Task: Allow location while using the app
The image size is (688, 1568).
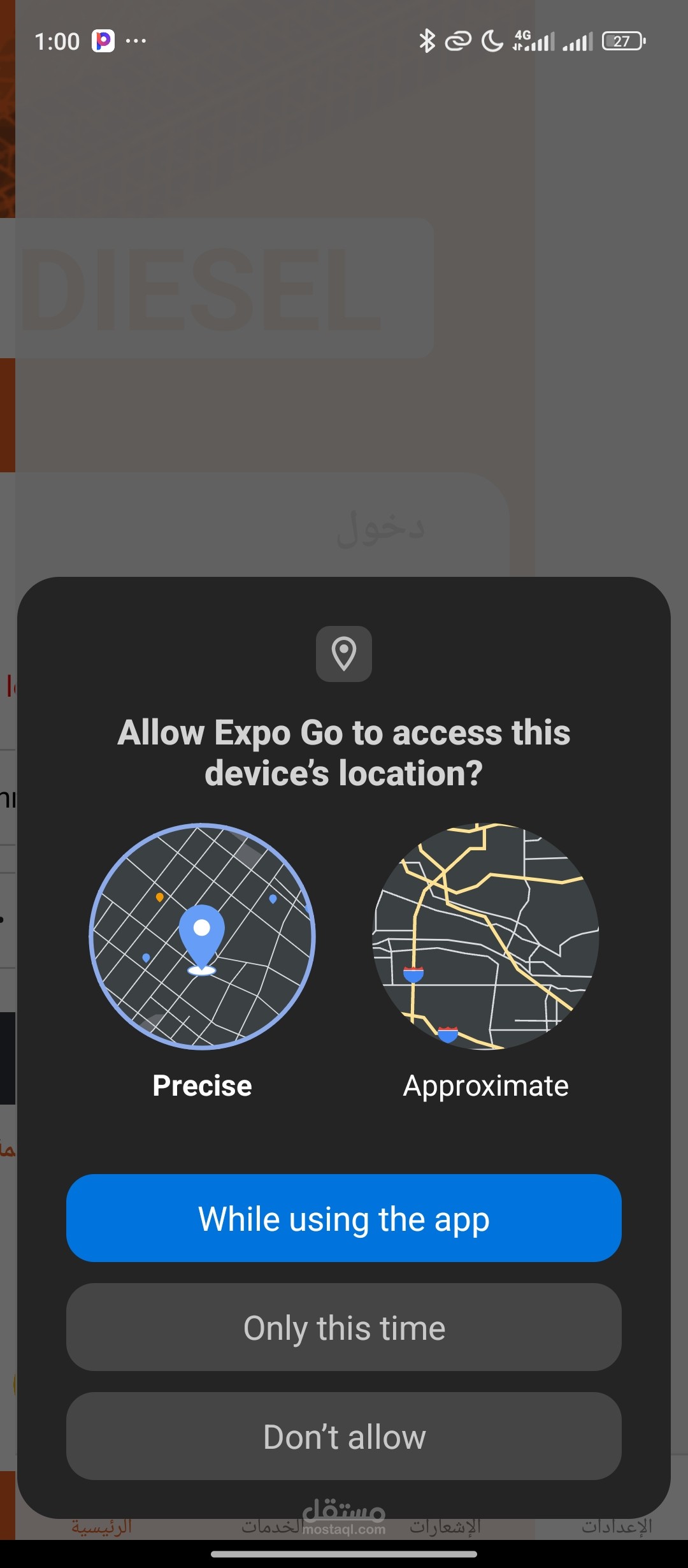Action: [x=344, y=1218]
